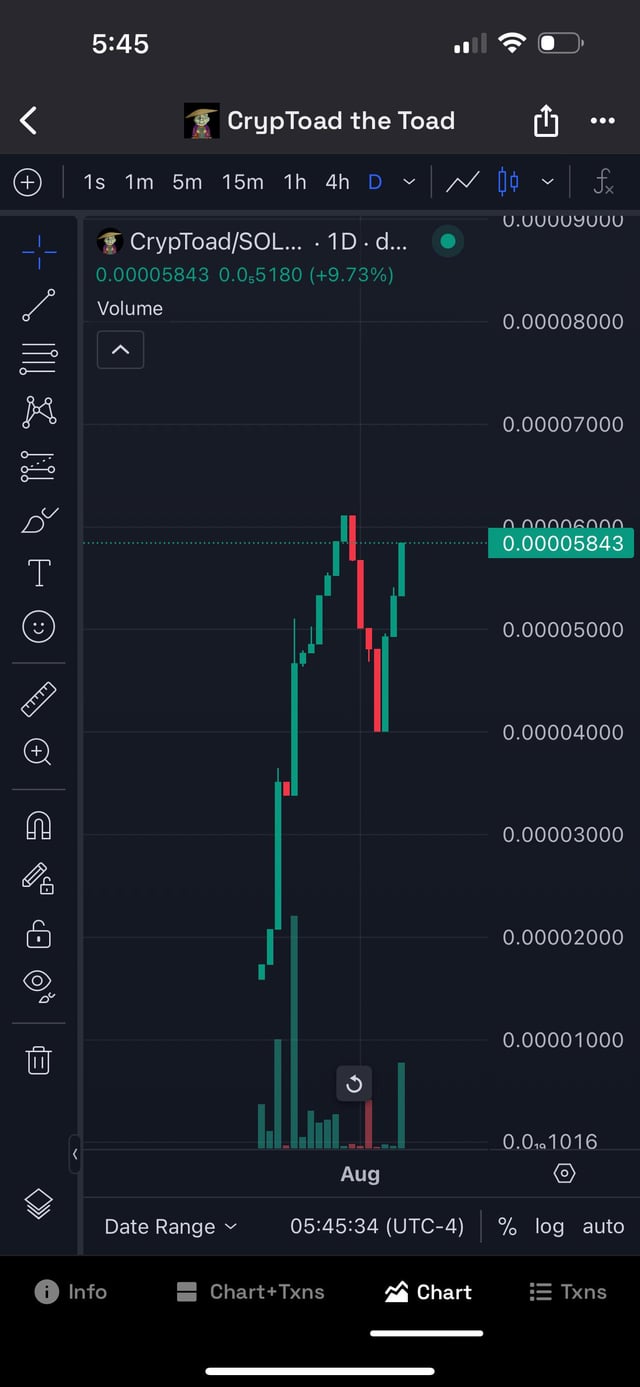Go back with the top-left arrow

(x=29, y=121)
